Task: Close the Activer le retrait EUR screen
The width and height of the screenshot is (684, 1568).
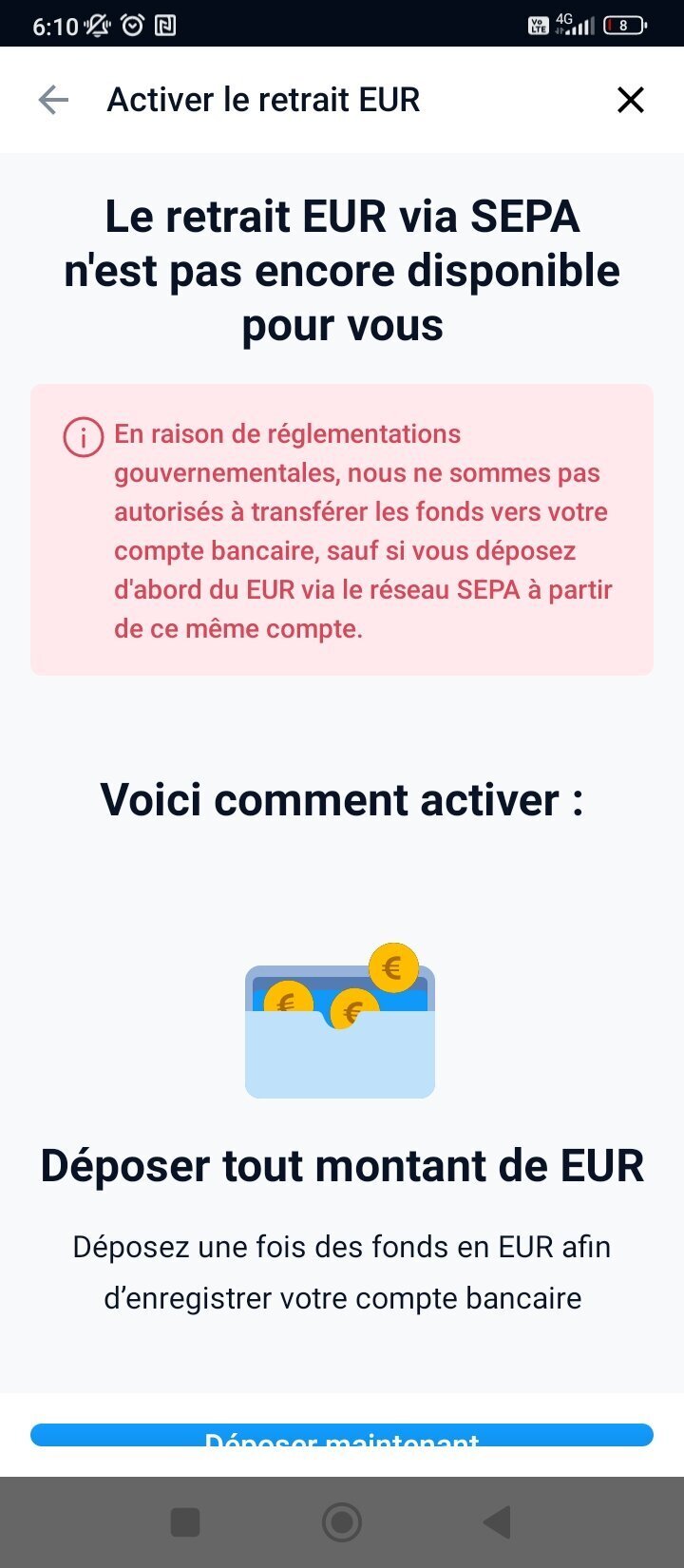Action: pyautogui.click(x=631, y=100)
